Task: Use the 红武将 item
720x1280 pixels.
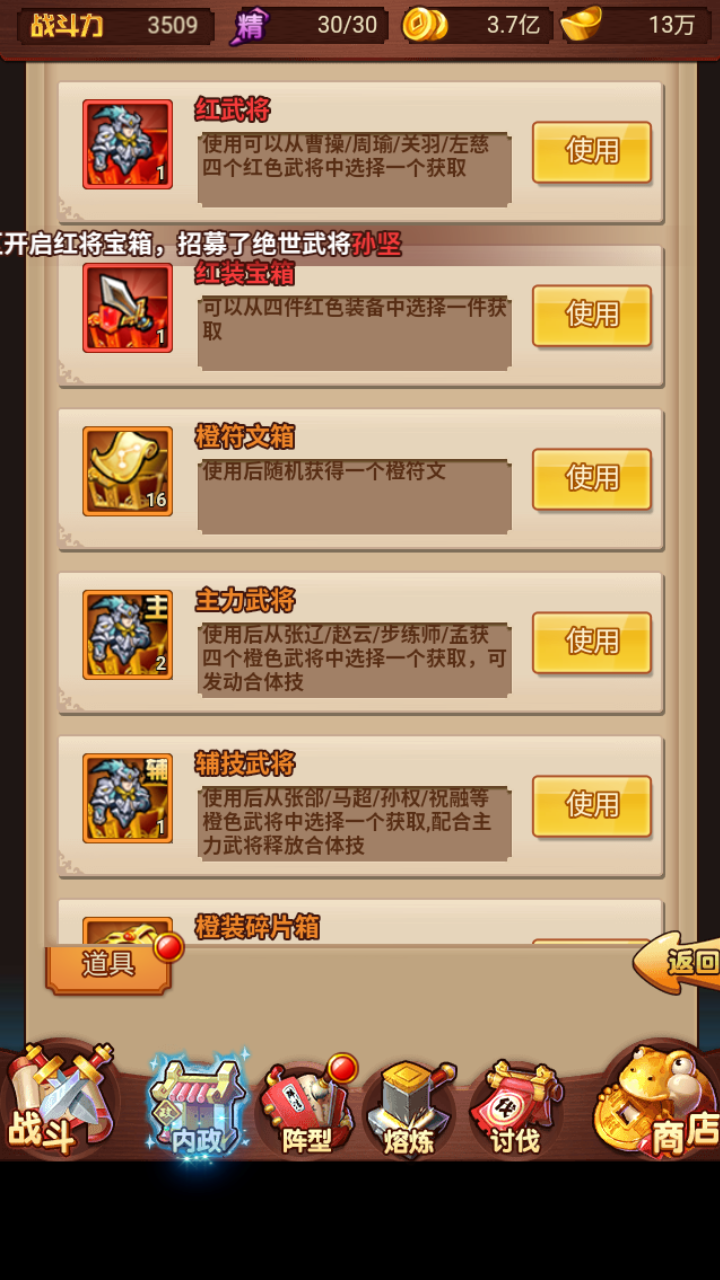Action: [592, 152]
